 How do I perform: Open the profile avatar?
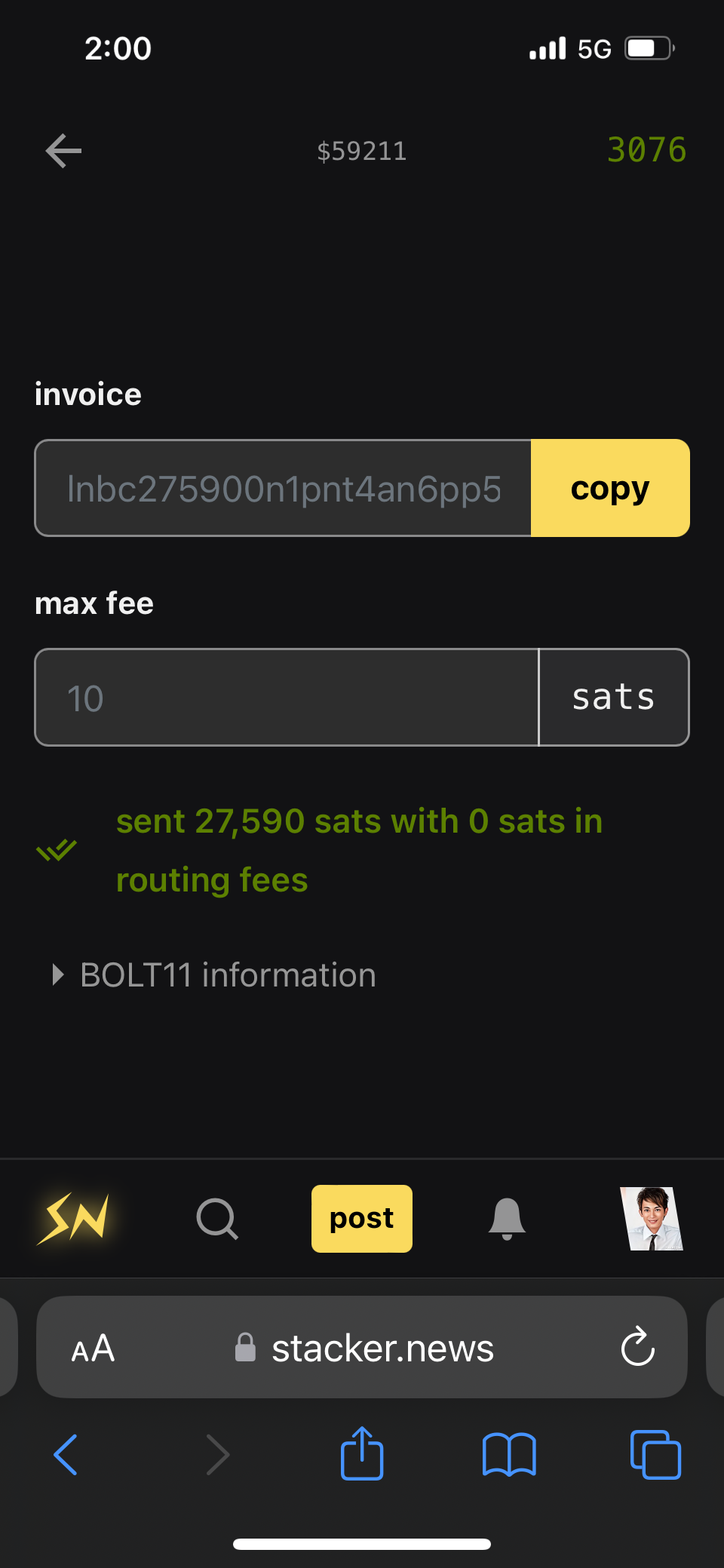(x=652, y=1218)
